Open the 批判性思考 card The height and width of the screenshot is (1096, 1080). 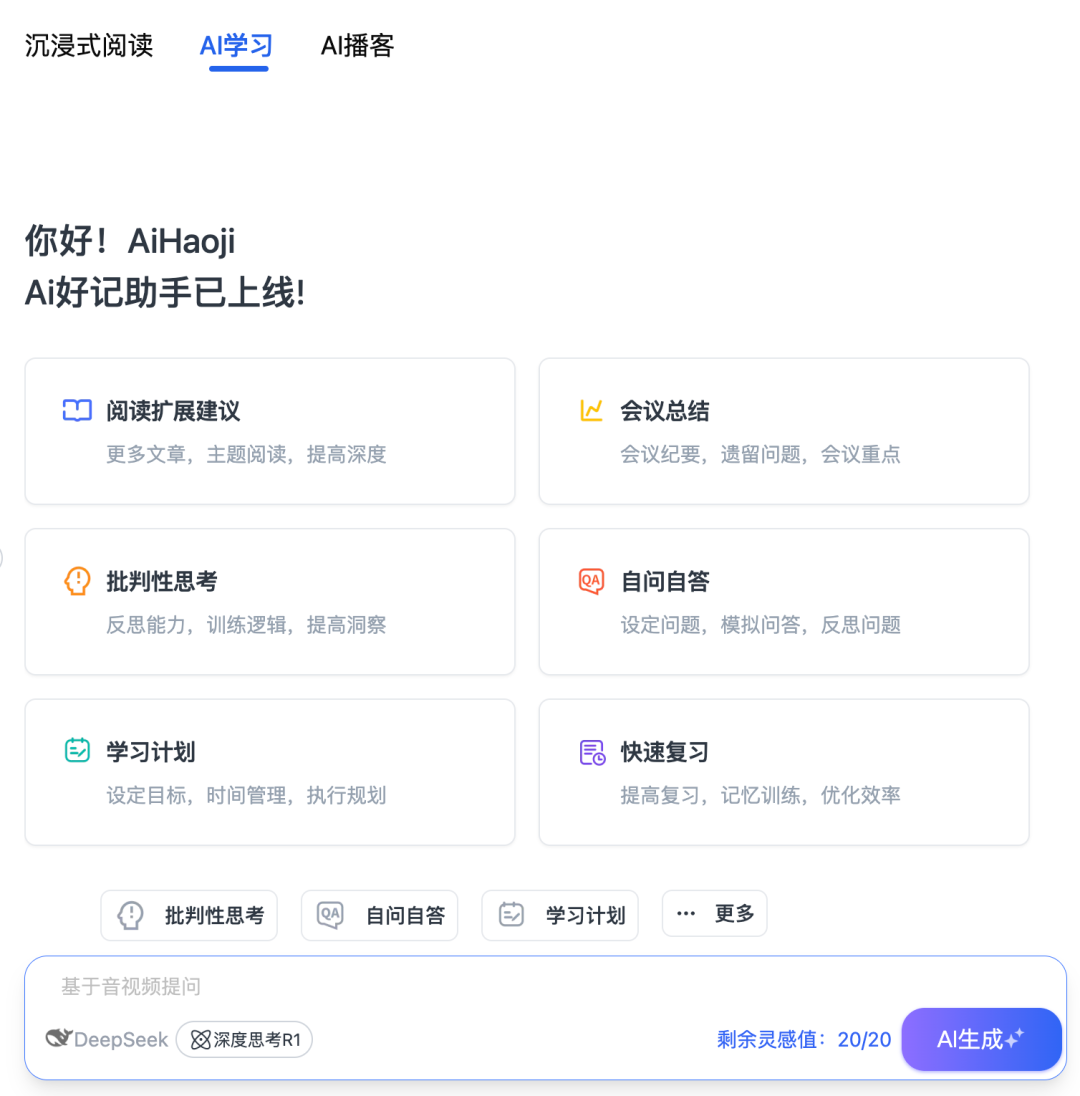(269, 601)
